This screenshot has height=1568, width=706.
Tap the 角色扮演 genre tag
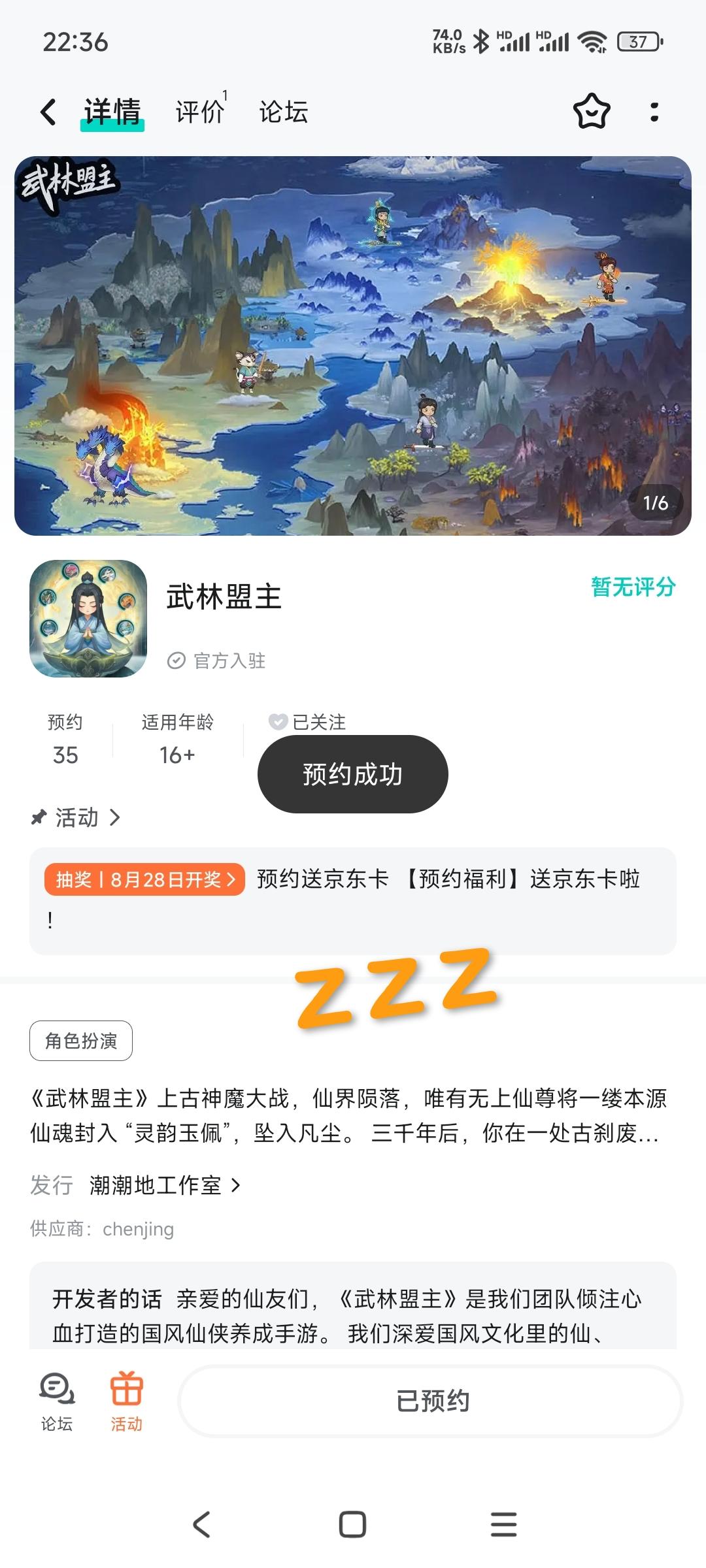[x=80, y=1041]
